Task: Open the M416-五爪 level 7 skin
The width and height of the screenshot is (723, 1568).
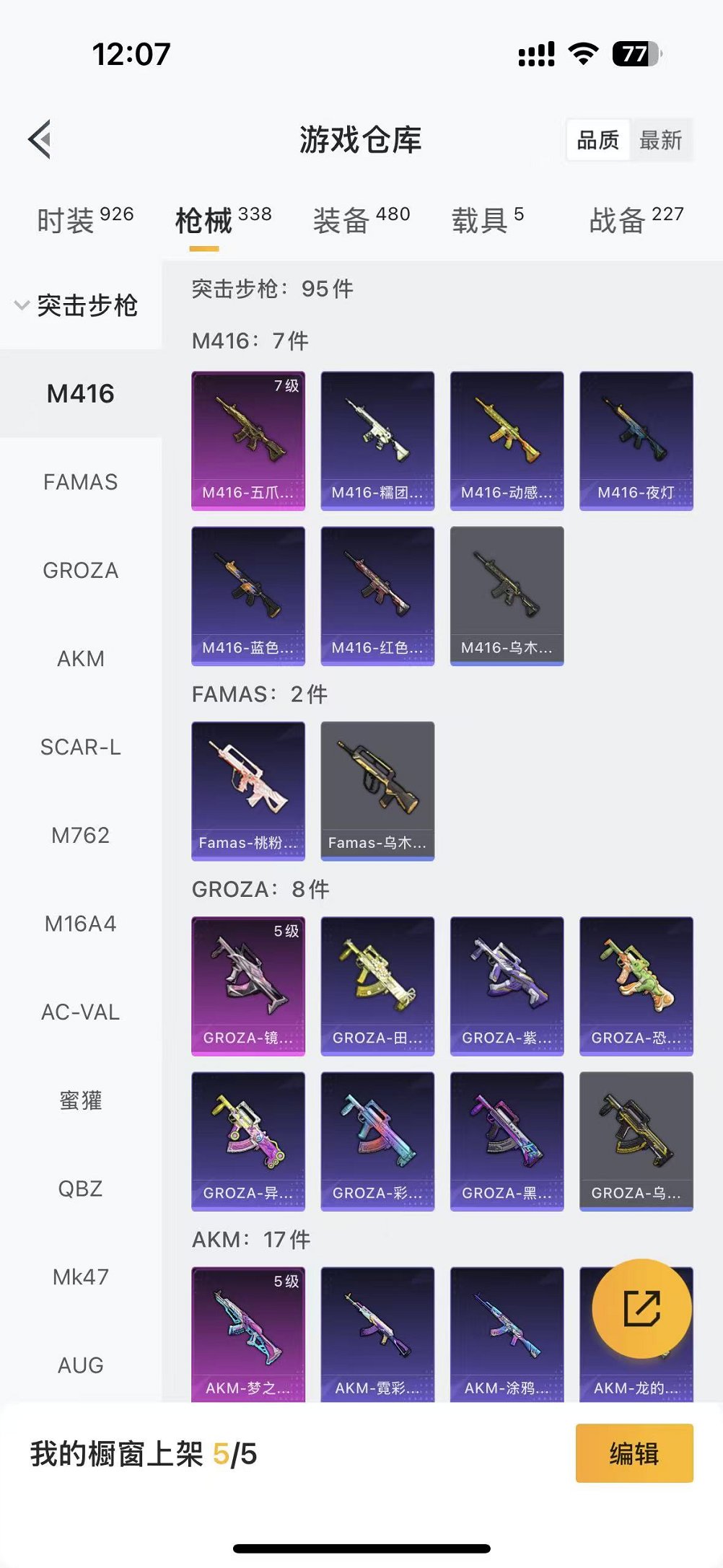Action: click(248, 441)
